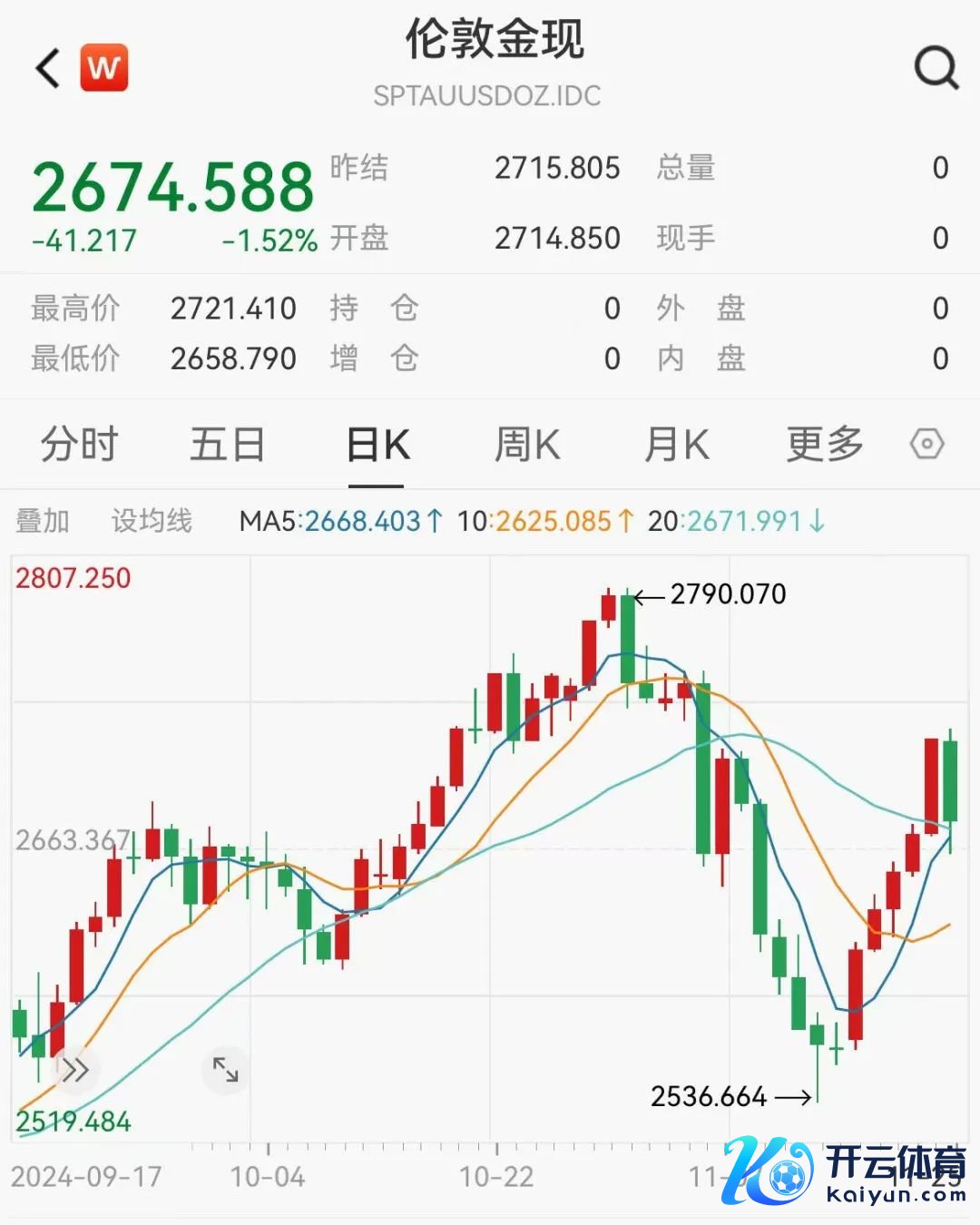980x1225 pixels.
Task: Open 设均线 moving average settings
Action: coord(152,521)
